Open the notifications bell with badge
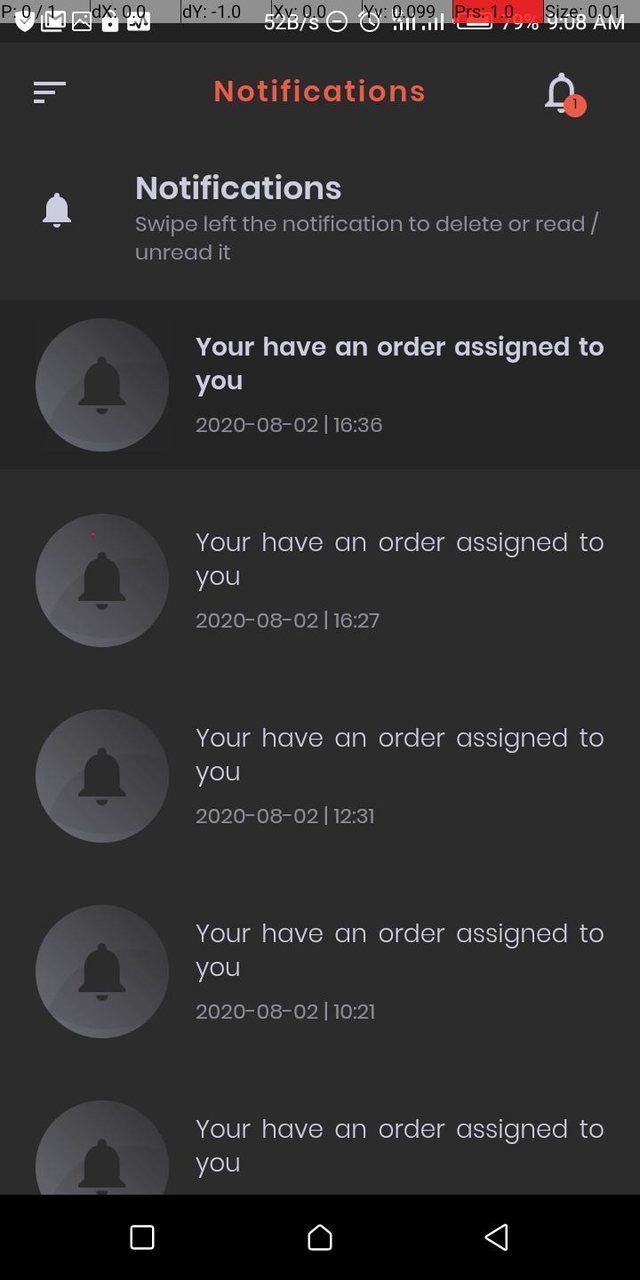The width and height of the screenshot is (640, 1280). coord(563,93)
